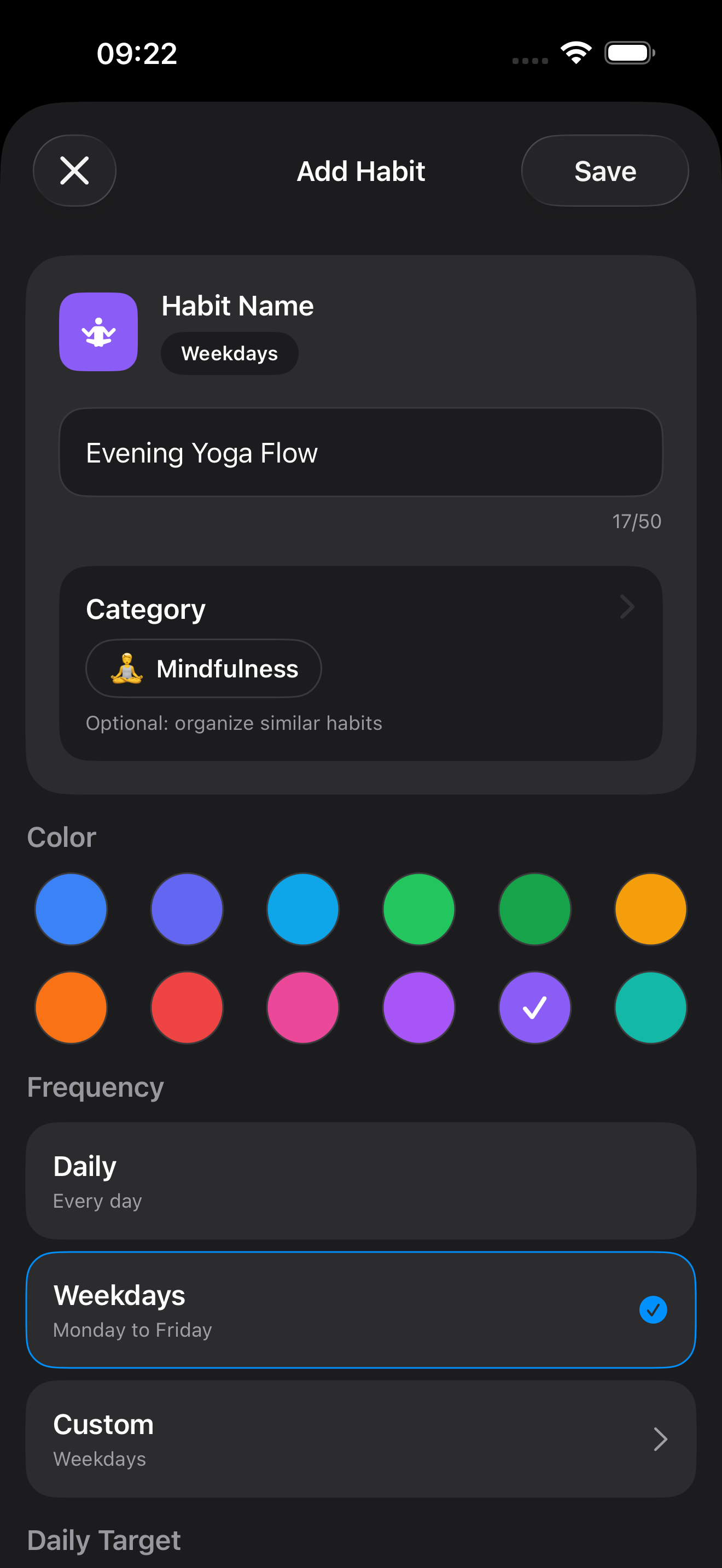722x1568 pixels.
Task: Choose the red color swatch
Action: 187,1008
